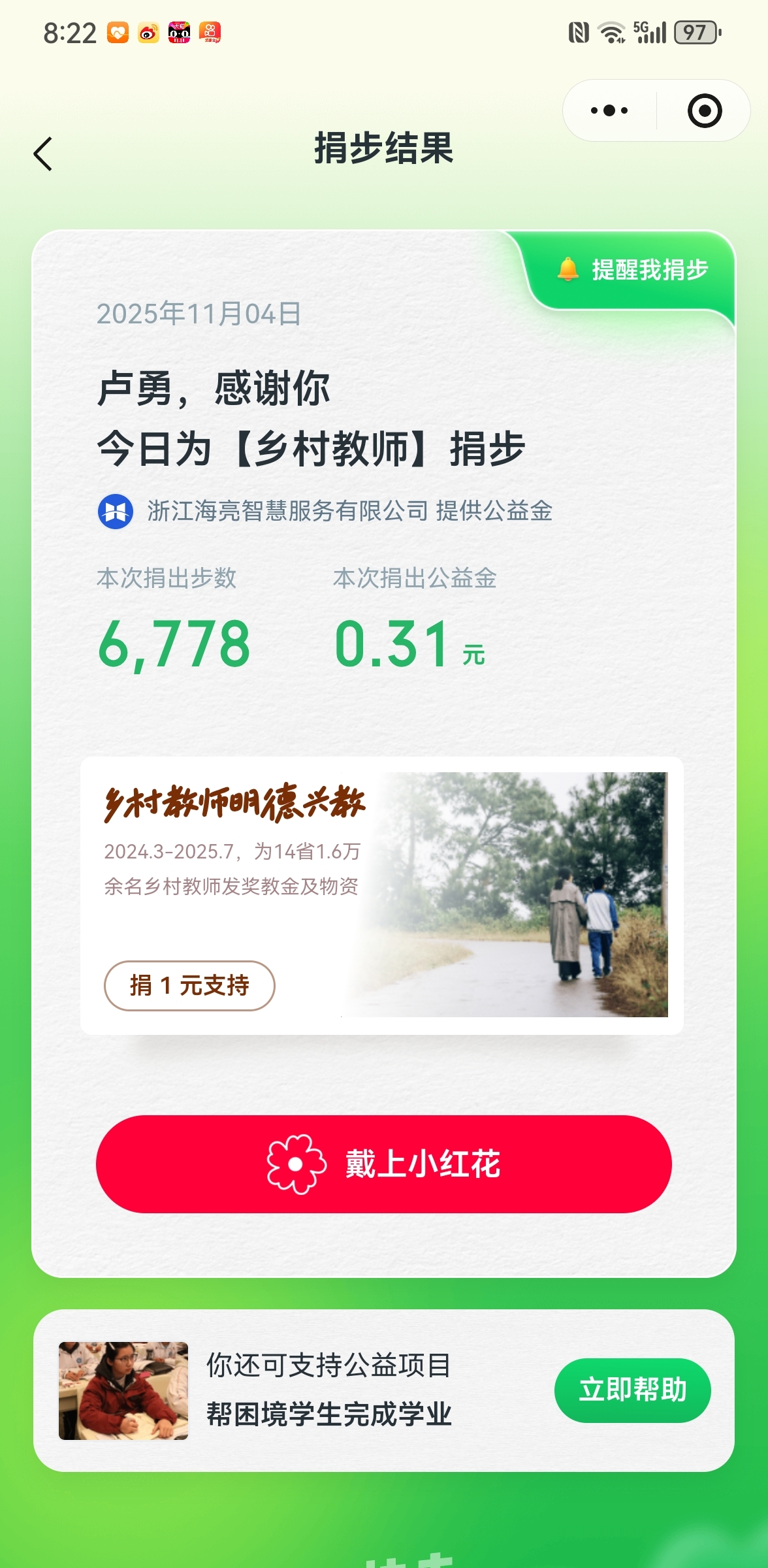Tap the 捐 1 元支持 button

(189, 985)
